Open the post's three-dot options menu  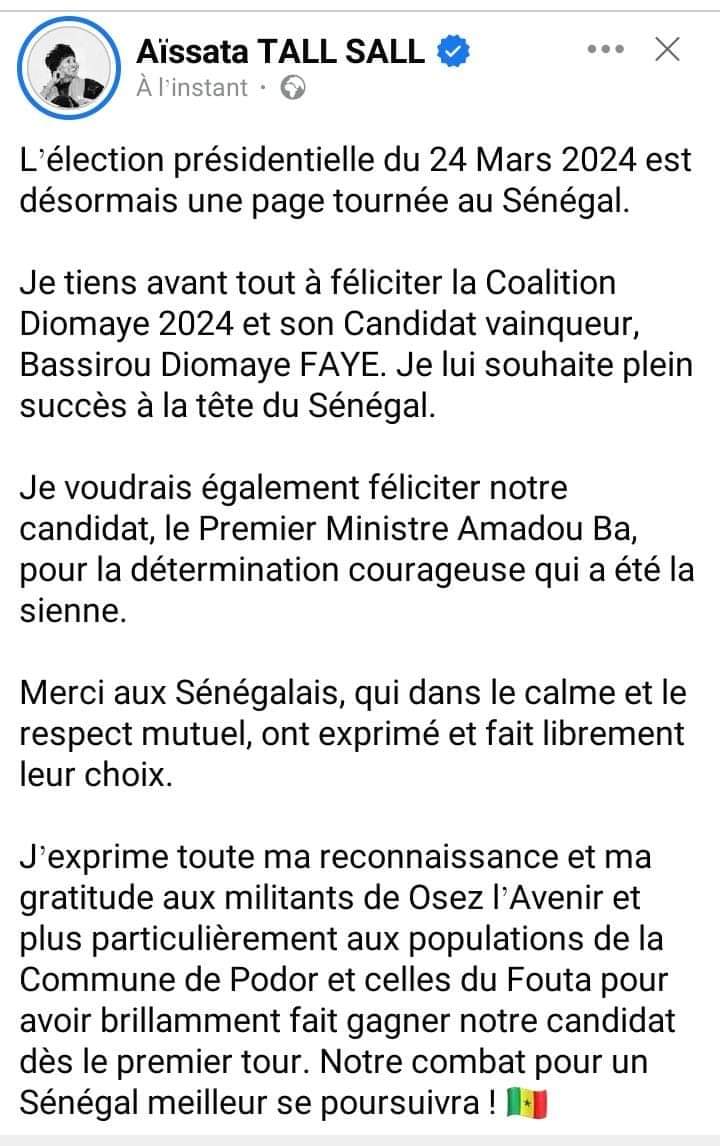click(606, 50)
